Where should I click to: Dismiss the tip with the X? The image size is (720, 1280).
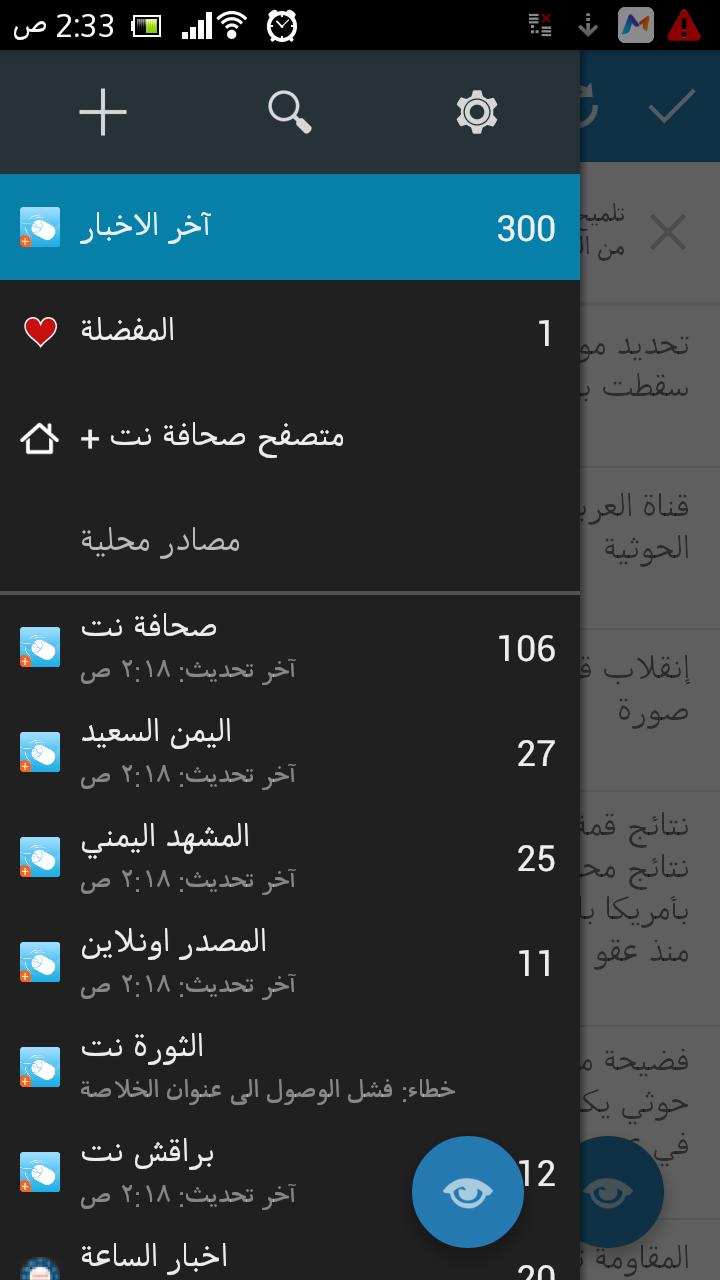[x=668, y=232]
